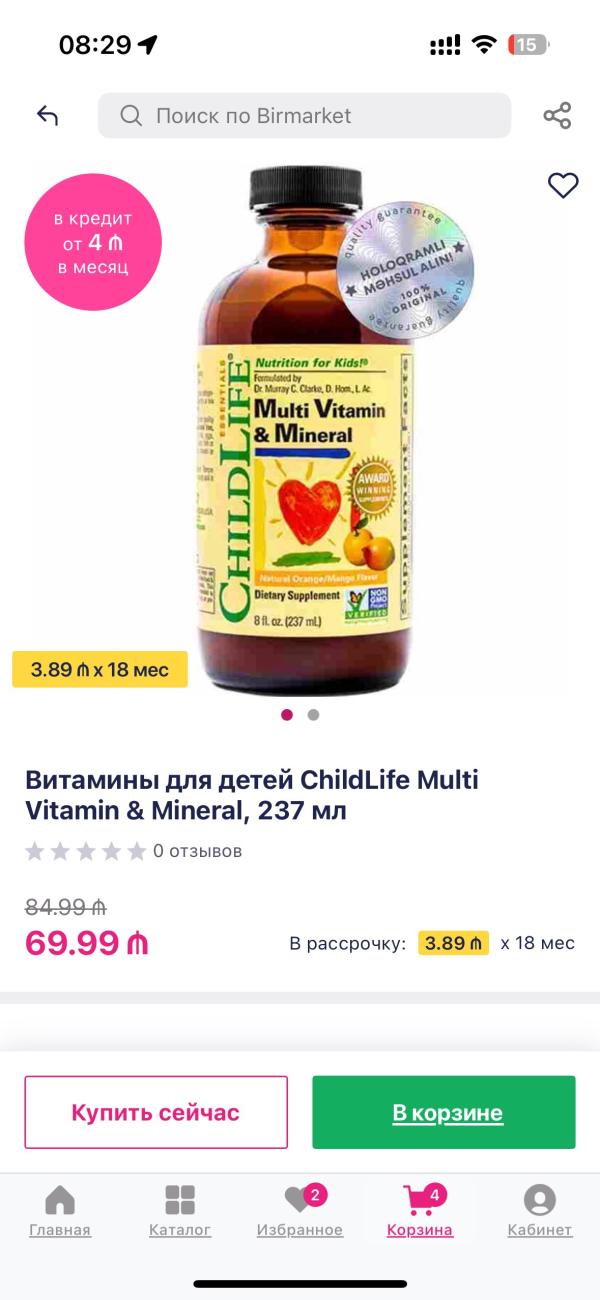The image size is (600, 1300).
Task: Switch to the Главная tab
Action: tap(60, 1210)
